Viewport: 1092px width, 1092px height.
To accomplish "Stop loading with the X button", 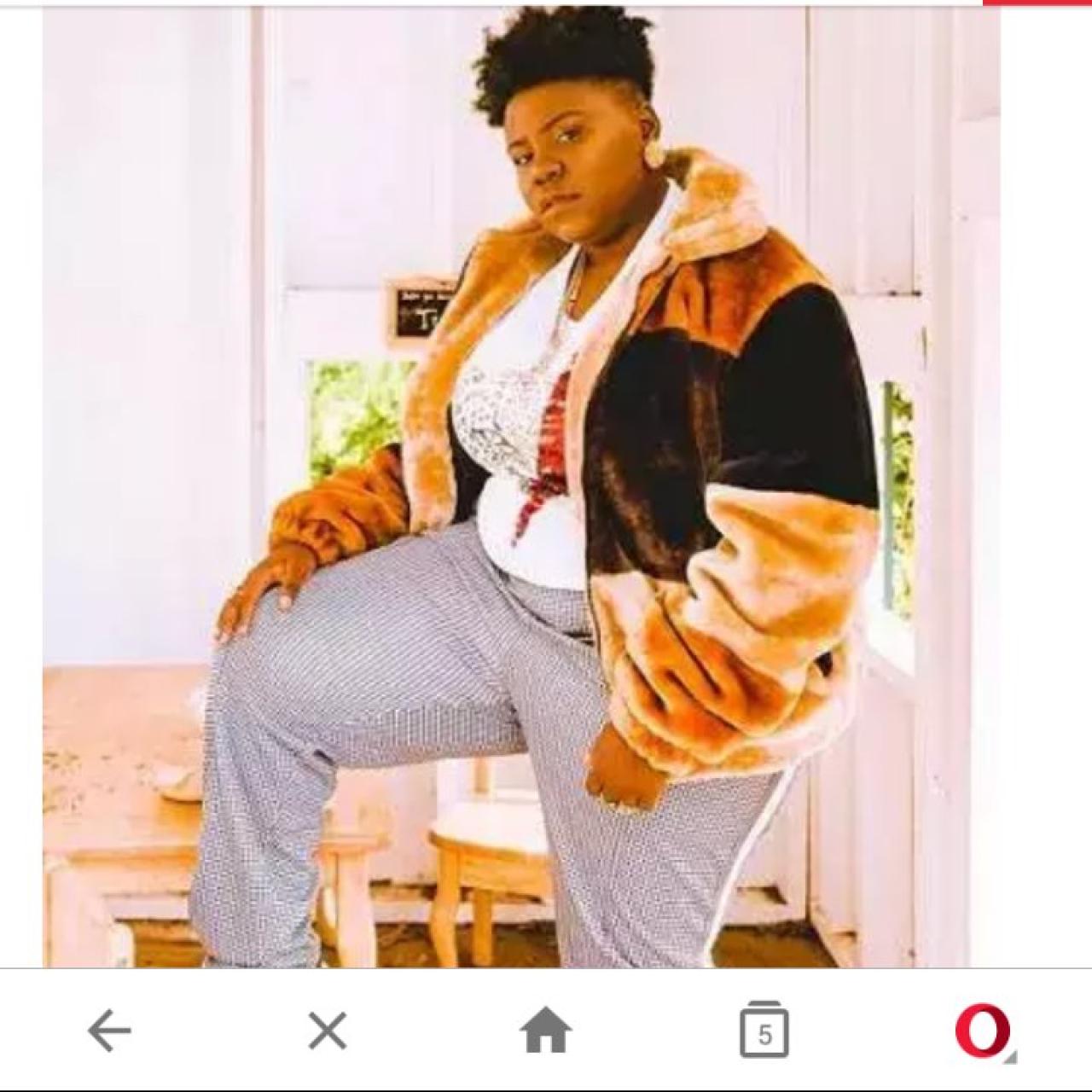I will [328, 1032].
